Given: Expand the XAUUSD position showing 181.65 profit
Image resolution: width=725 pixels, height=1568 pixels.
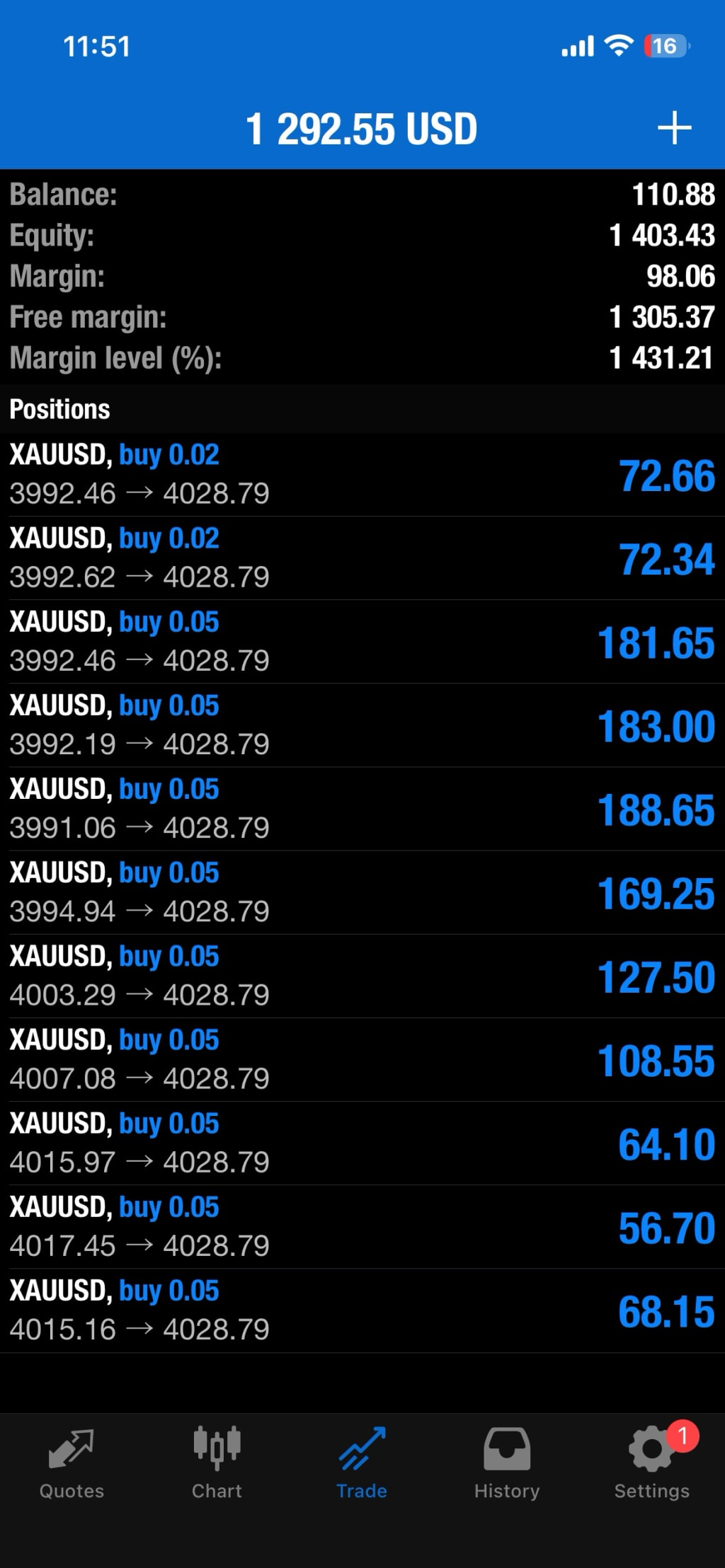Looking at the screenshot, I should coord(362,641).
